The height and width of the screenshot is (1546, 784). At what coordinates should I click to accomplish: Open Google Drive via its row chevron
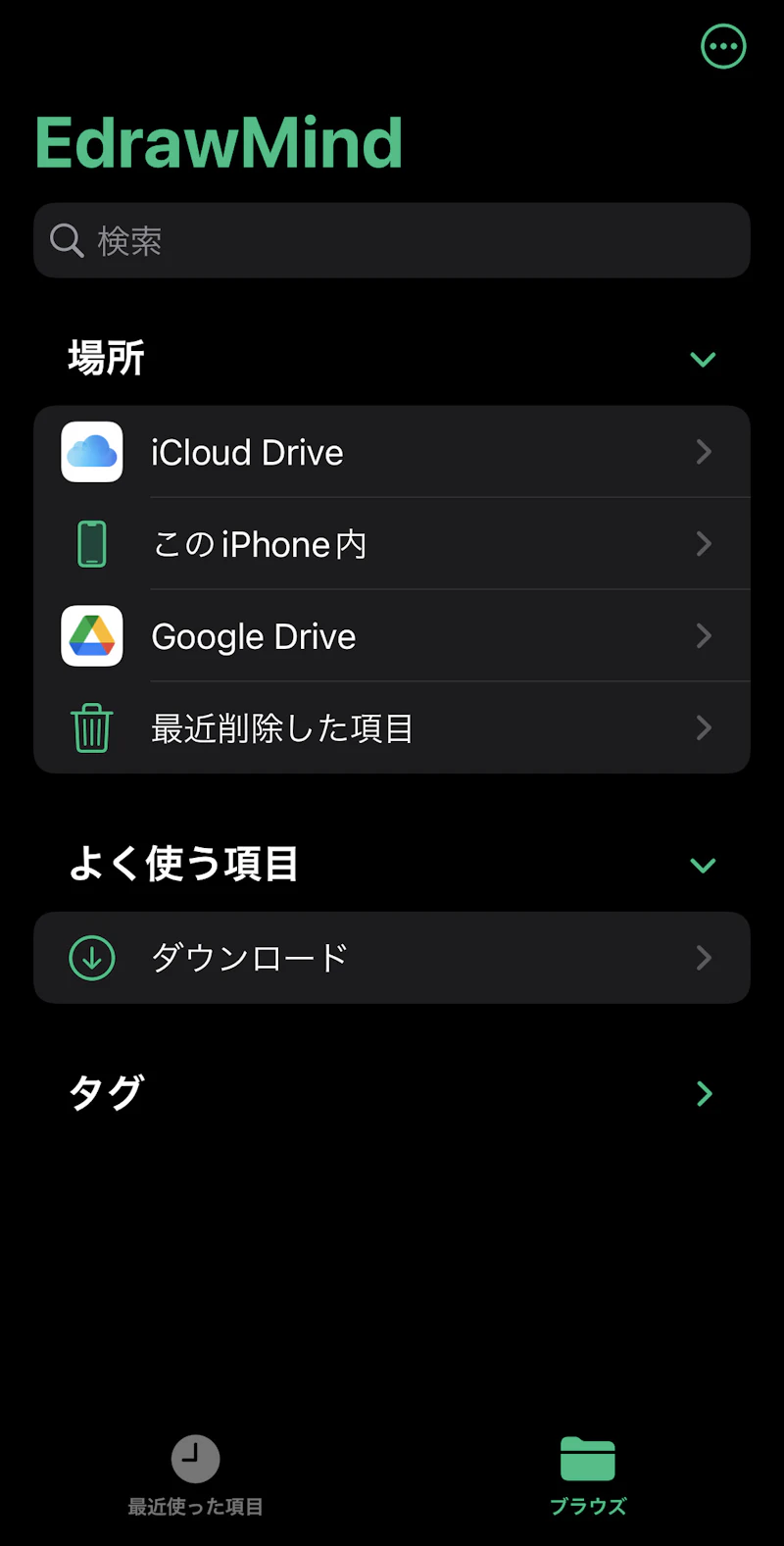pos(703,636)
